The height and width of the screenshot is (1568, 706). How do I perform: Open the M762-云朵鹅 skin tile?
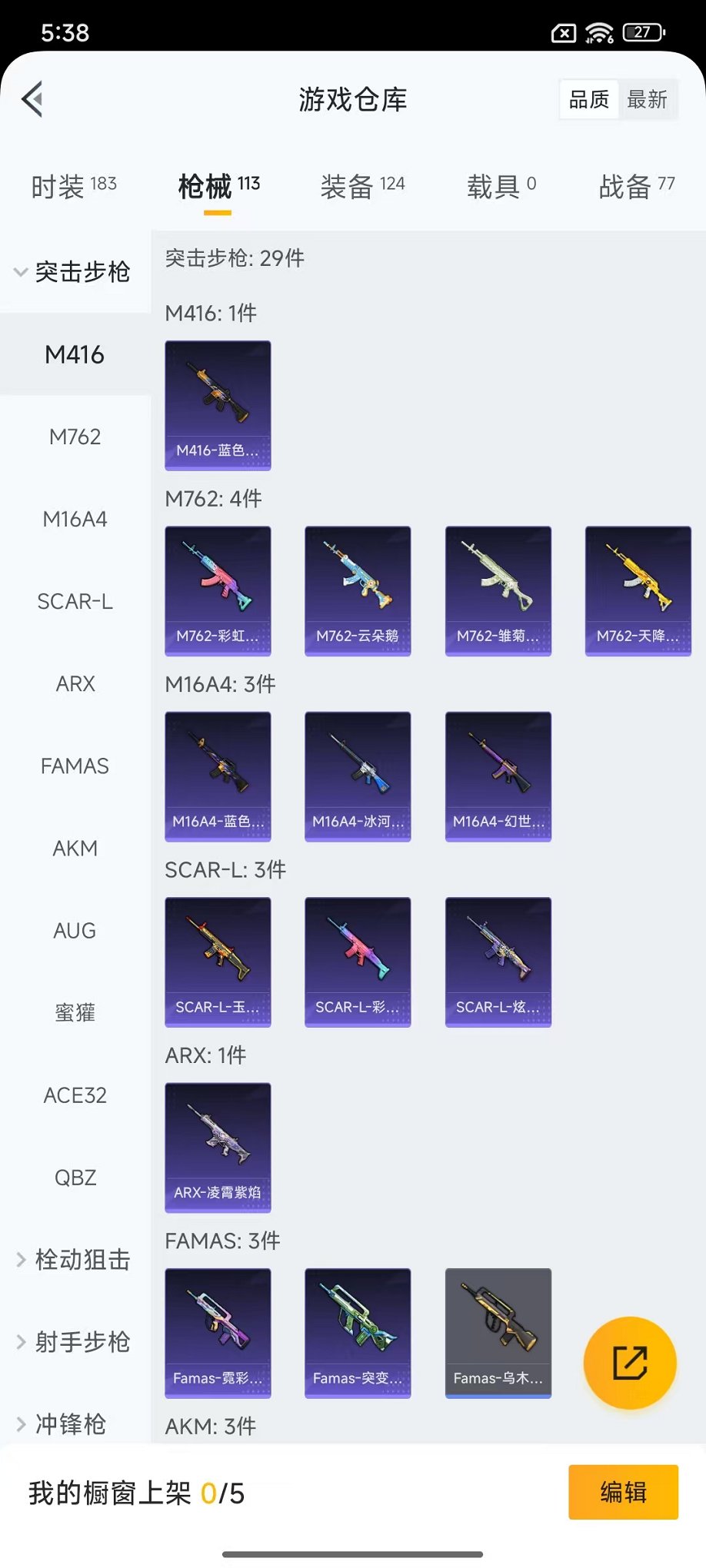click(358, 590)
